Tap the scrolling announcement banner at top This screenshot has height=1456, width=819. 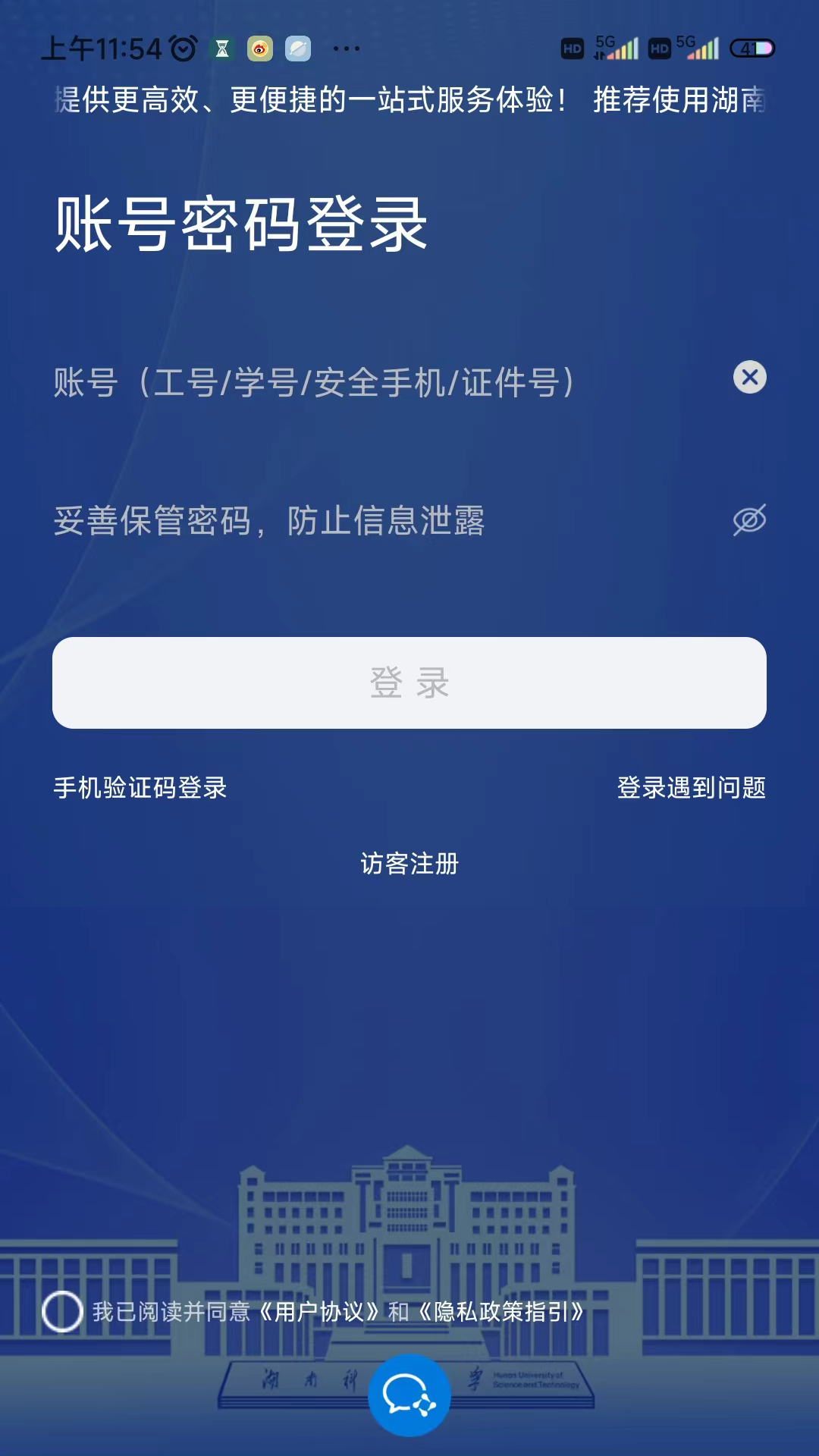[x=409, y=102]
